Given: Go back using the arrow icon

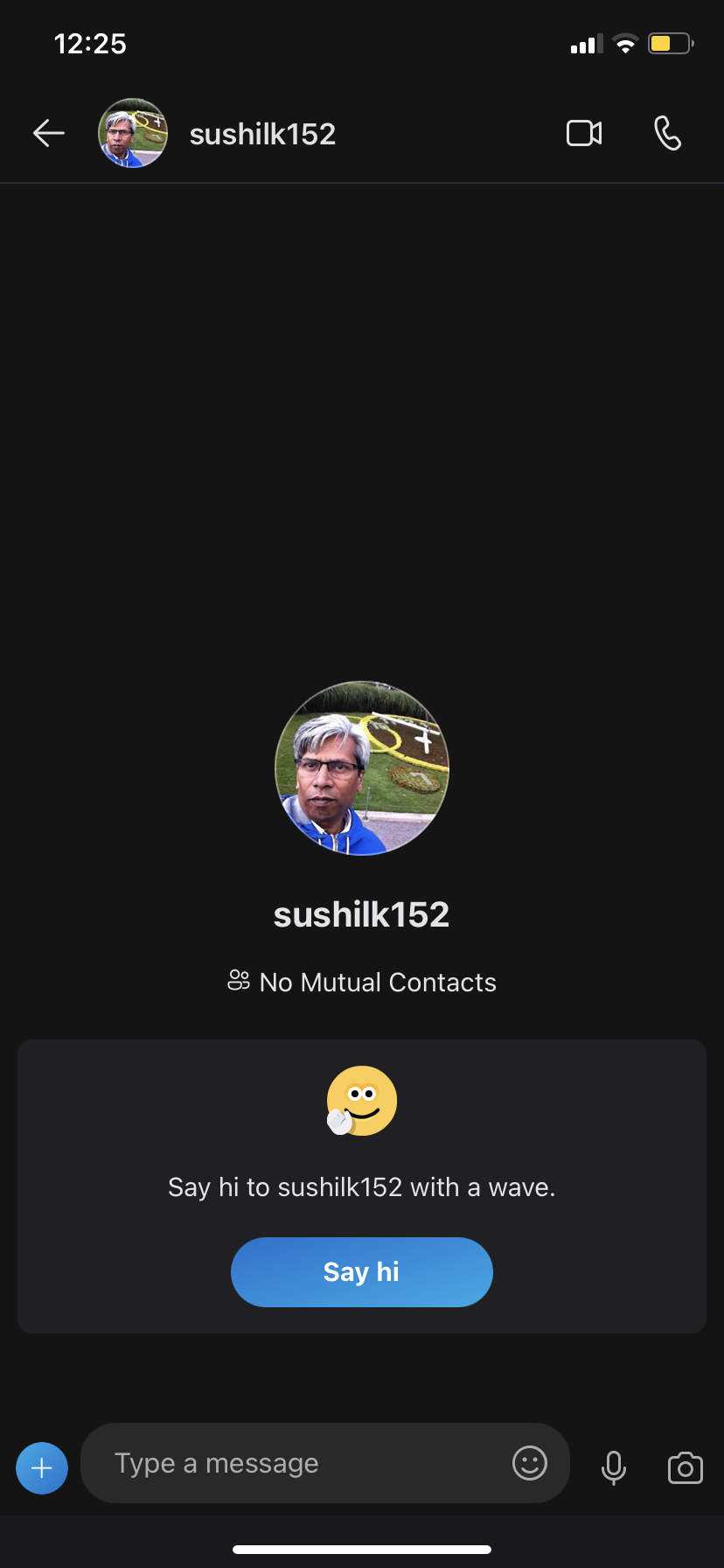Looking at the screenshot, I should [49, 133].
